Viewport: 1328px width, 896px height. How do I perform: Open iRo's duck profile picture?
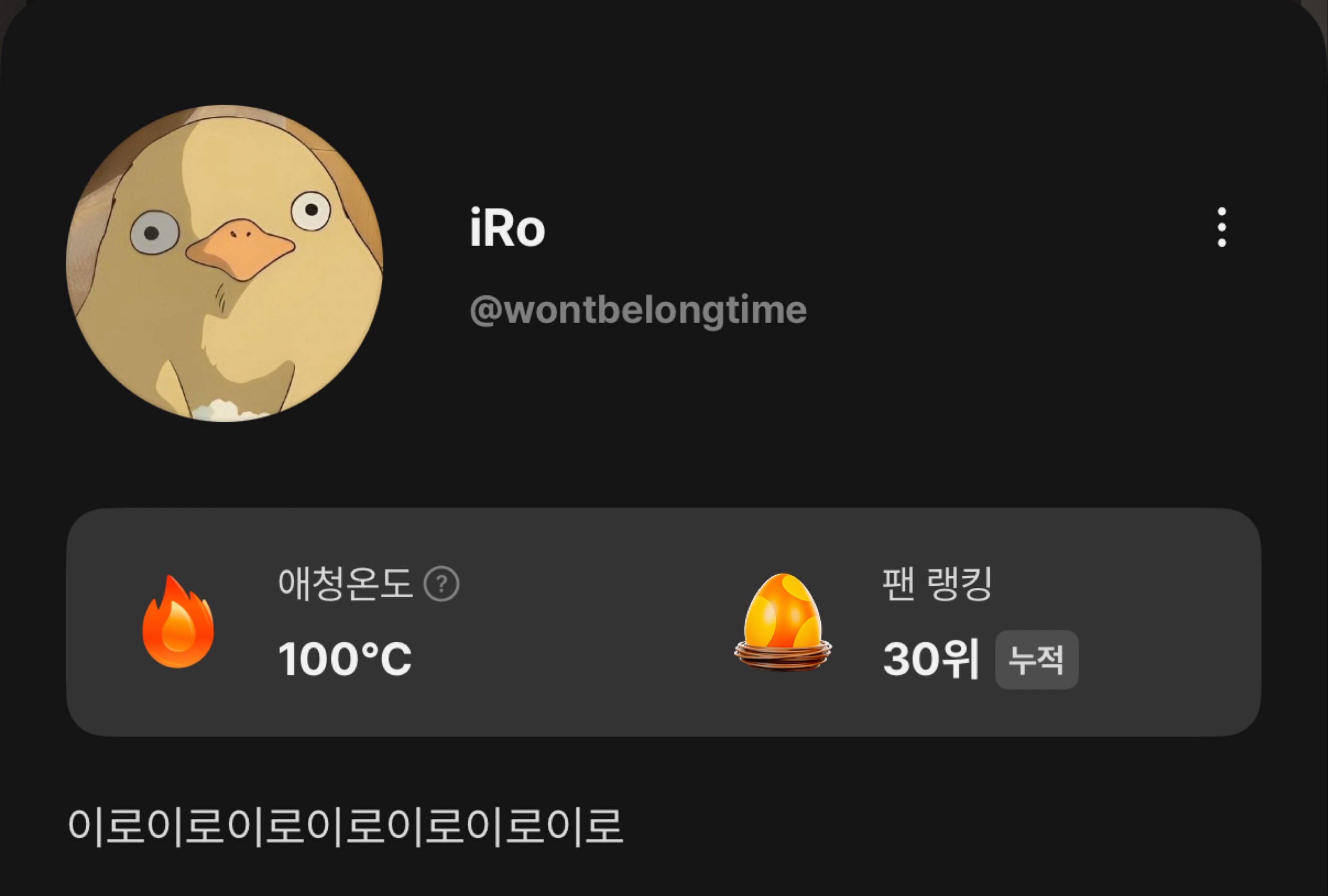(225, 264)
